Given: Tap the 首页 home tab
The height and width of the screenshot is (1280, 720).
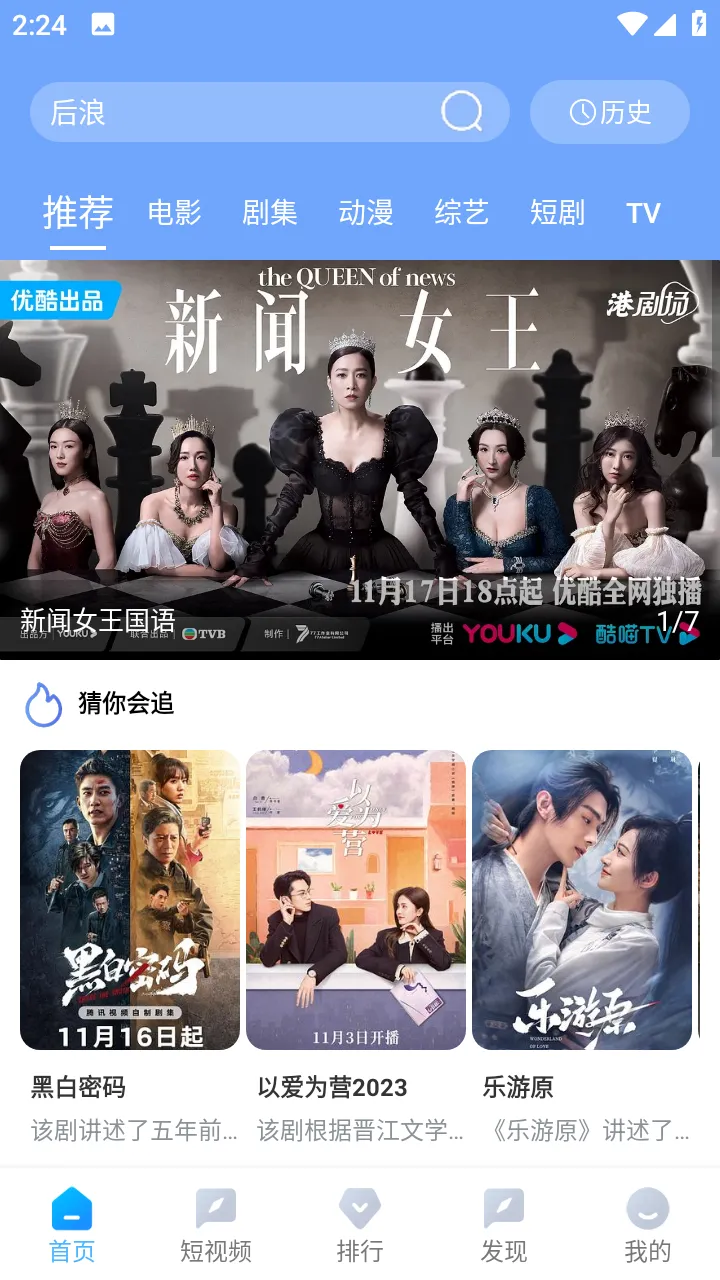Looking at the screenshot, I should click(x=72, y=1226).
